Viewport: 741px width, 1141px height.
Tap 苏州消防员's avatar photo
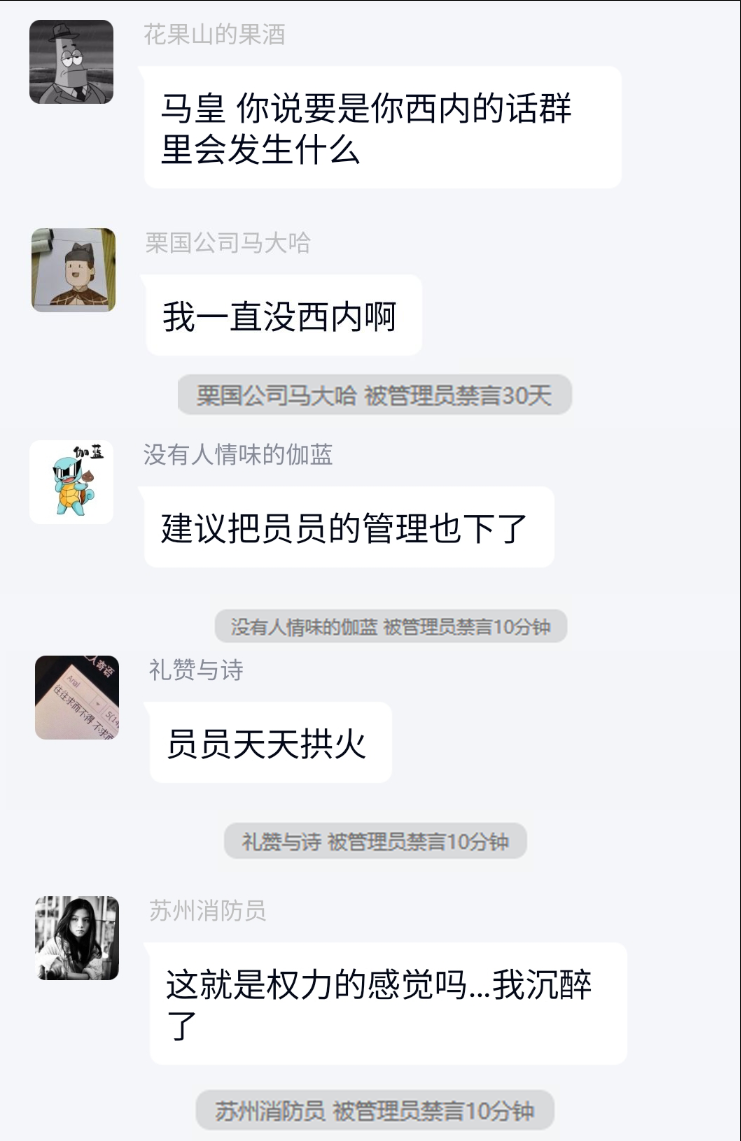[77, 938]
